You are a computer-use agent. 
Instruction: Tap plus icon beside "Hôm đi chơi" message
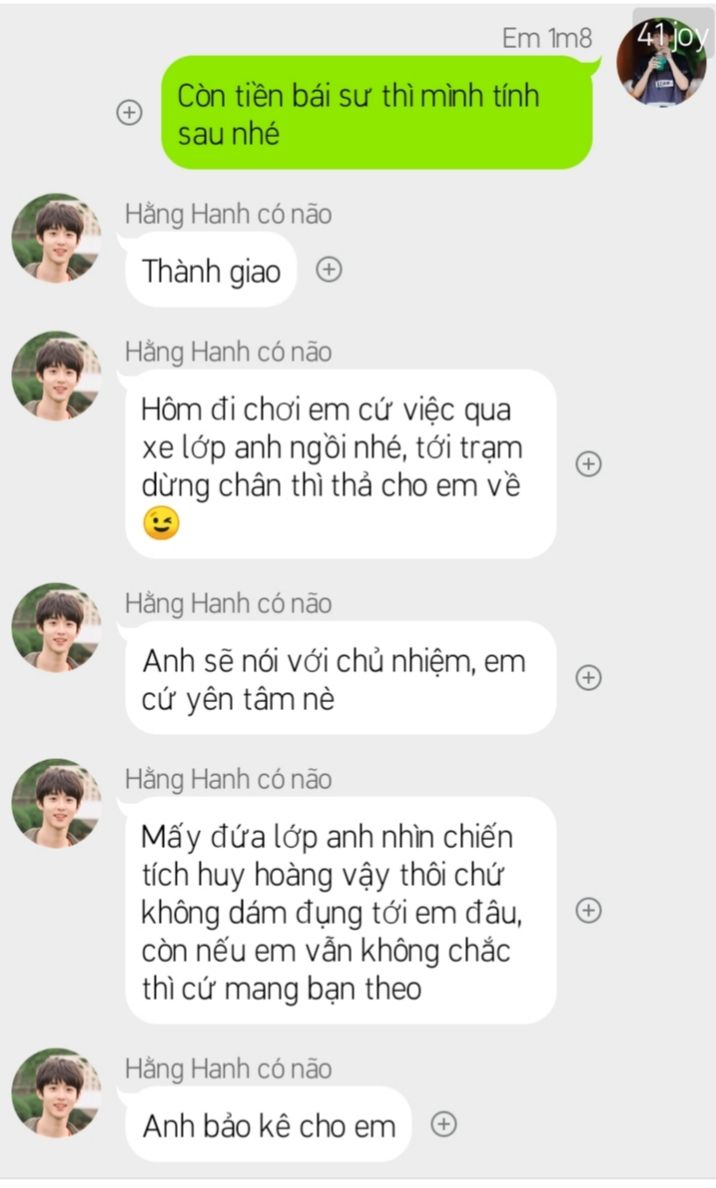589,464
